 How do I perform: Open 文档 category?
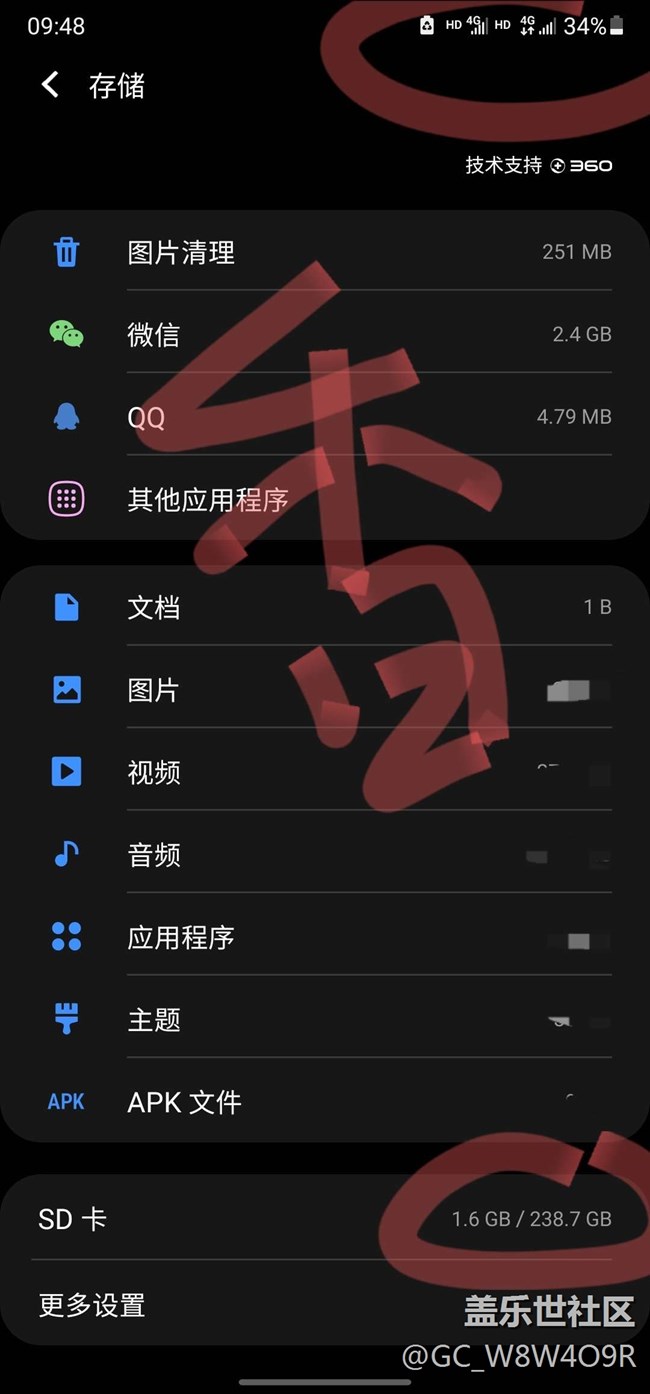point(325,607)
